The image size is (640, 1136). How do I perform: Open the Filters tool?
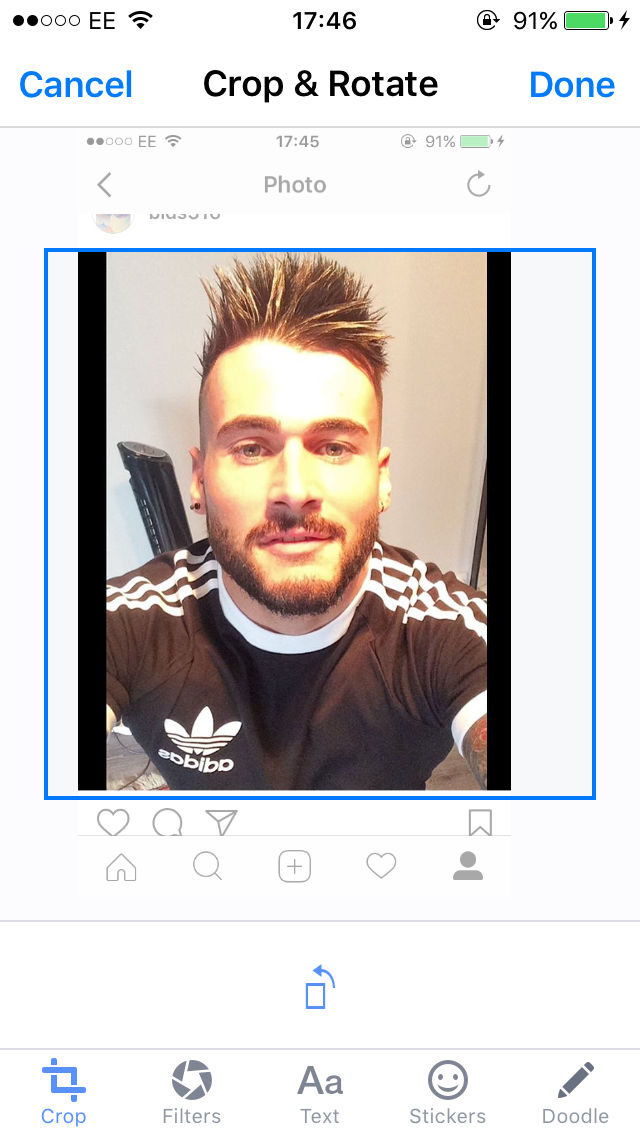[191, 1093]
